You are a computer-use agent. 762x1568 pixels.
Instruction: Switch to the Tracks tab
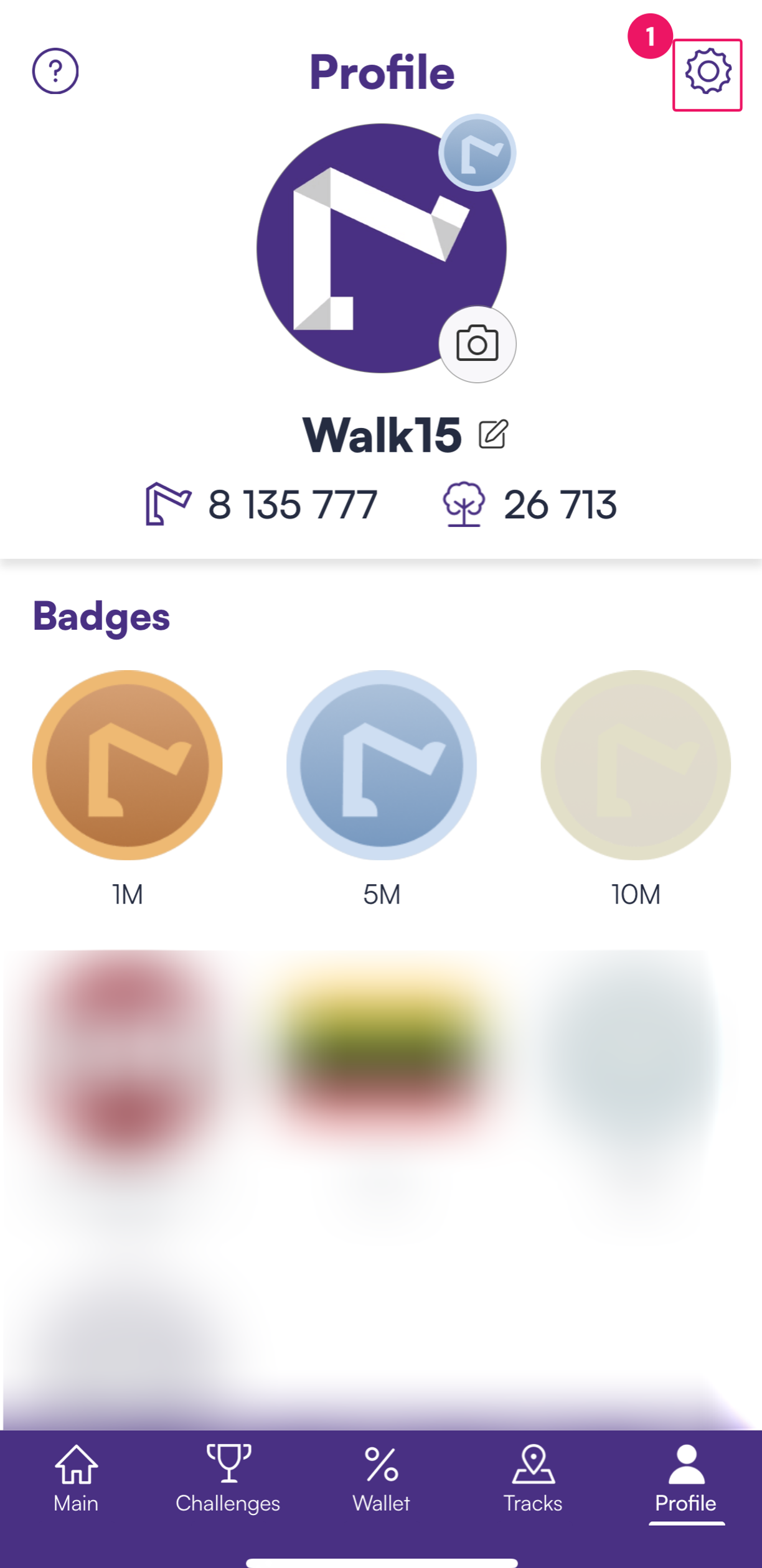(533, 1480)
